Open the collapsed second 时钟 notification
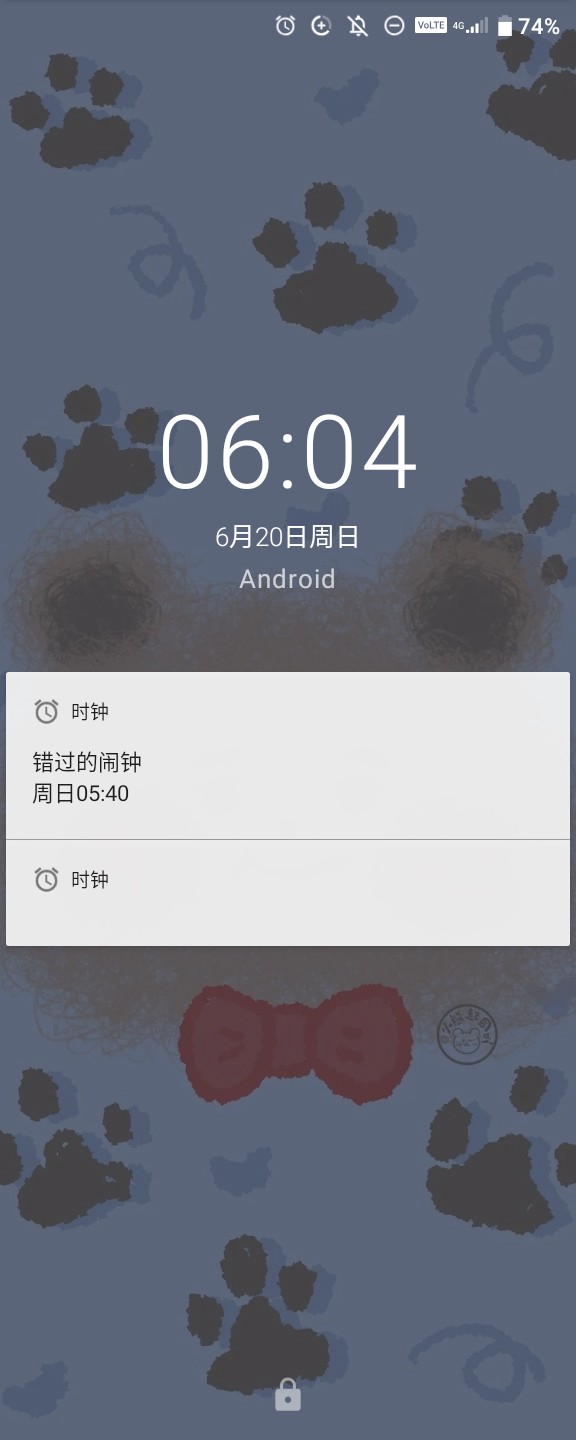Screen dimensions: 576x1440 tap(288, 893)
